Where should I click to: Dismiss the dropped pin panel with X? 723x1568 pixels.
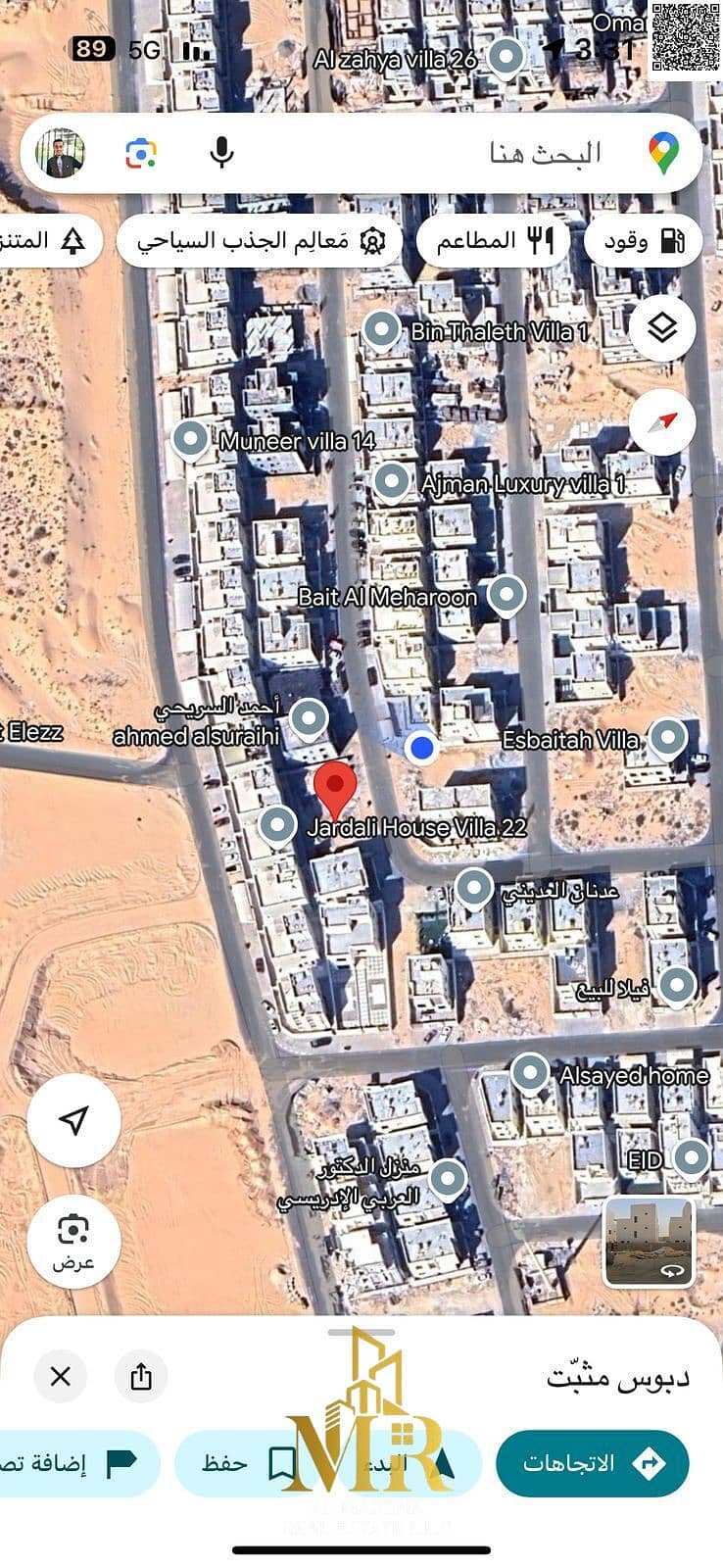click(x=60, y=1377)
